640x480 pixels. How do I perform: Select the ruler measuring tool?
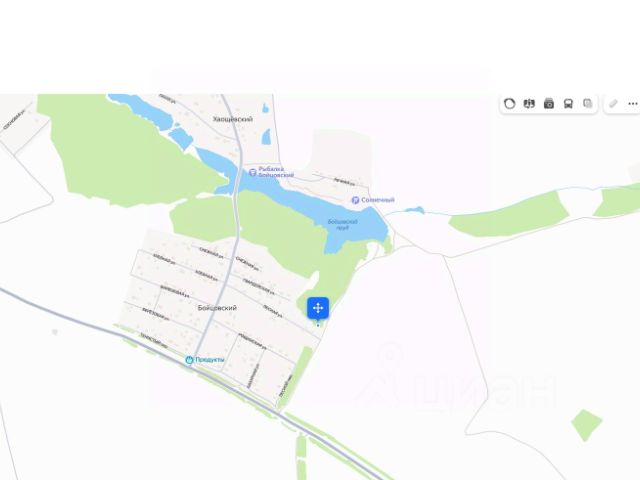613,104
